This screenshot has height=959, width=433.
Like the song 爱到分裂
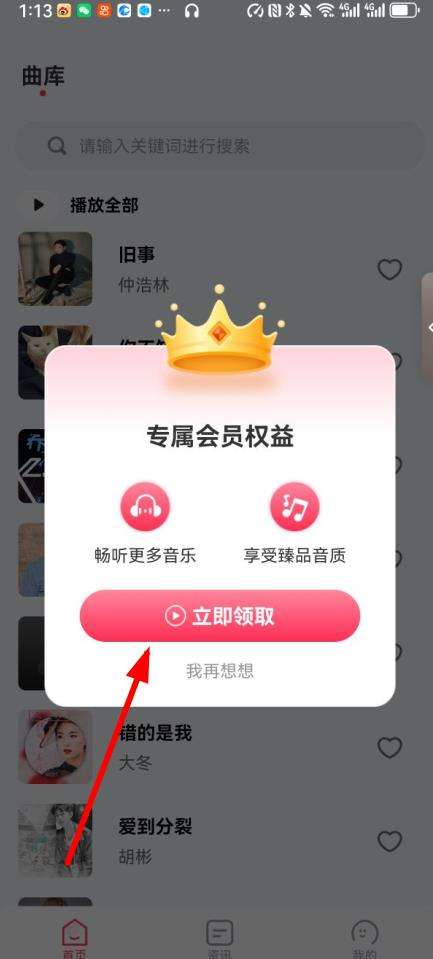[390, 842]
